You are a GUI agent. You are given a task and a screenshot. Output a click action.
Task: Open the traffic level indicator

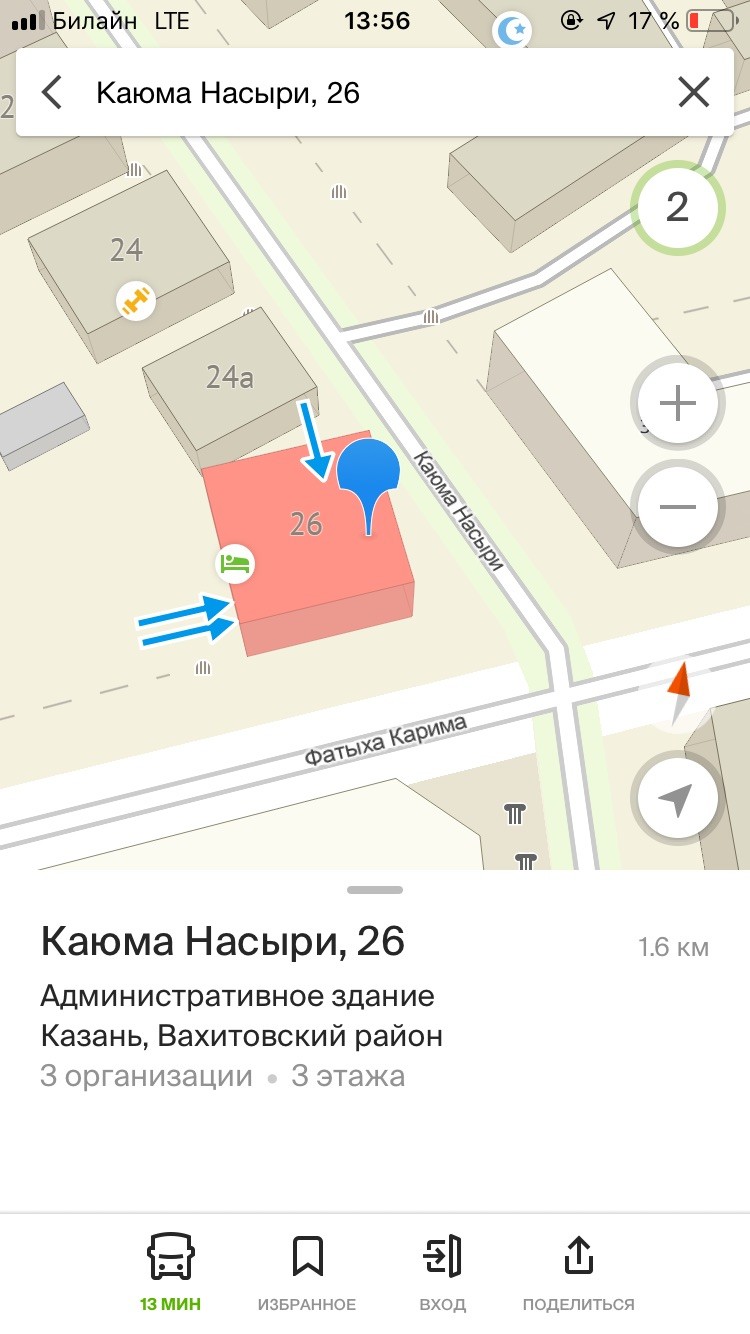pos(677,208)
